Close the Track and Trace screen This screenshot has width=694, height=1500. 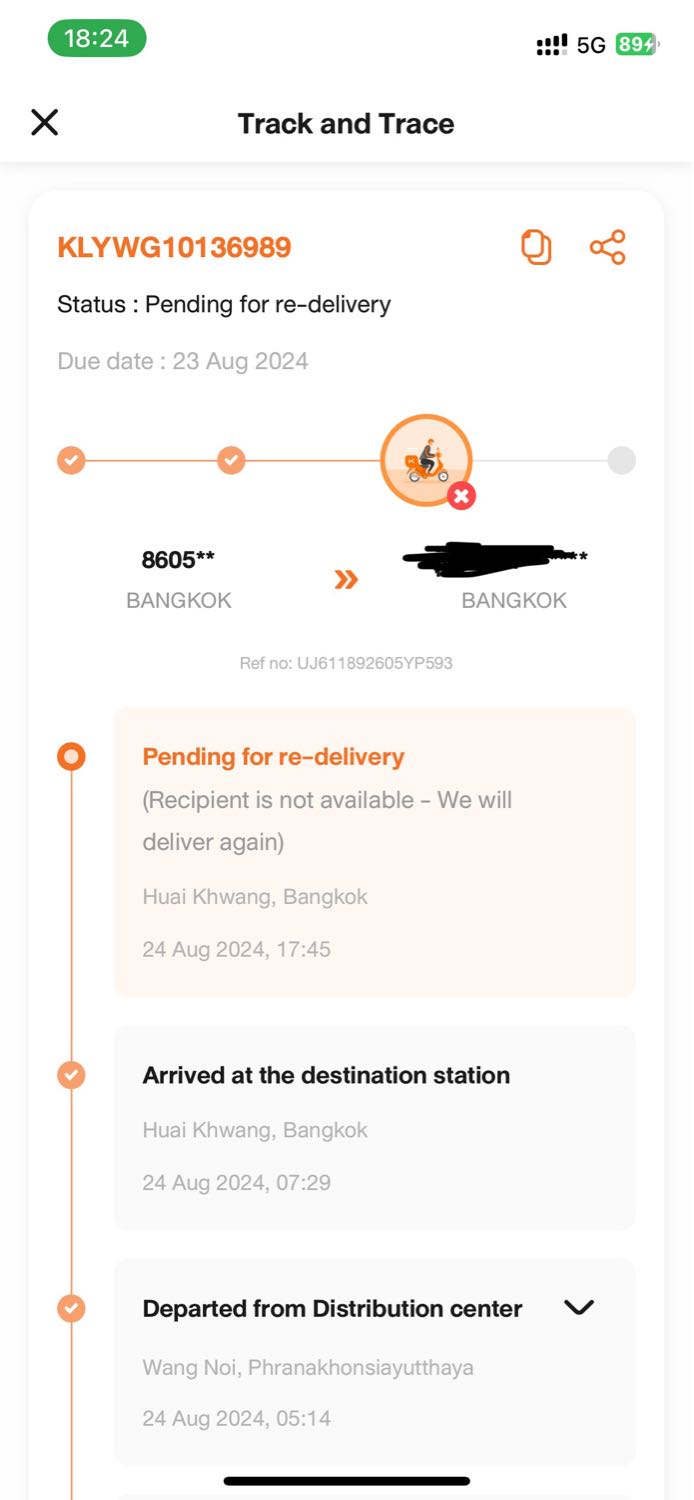[x=45, y=123]
